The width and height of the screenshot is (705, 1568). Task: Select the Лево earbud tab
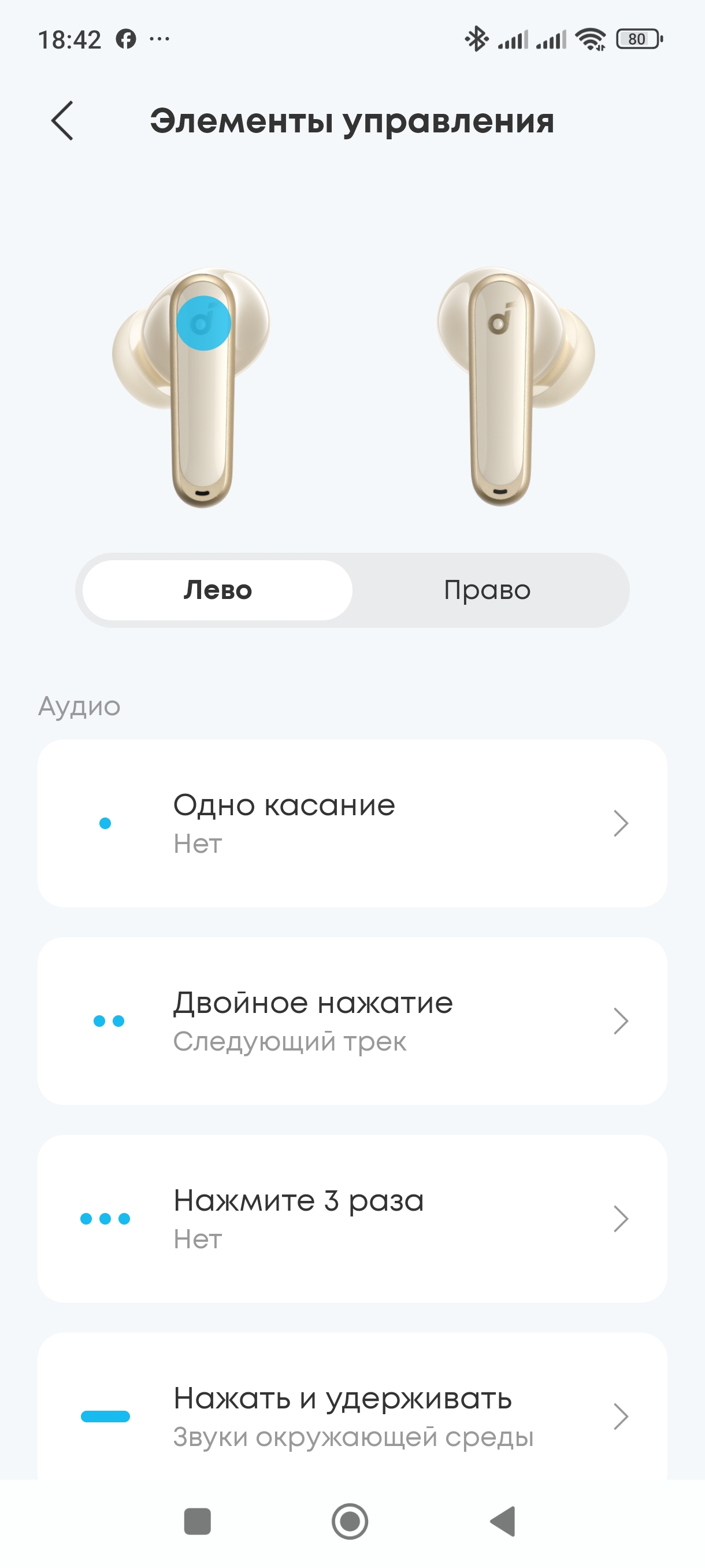tap(218, 590)
